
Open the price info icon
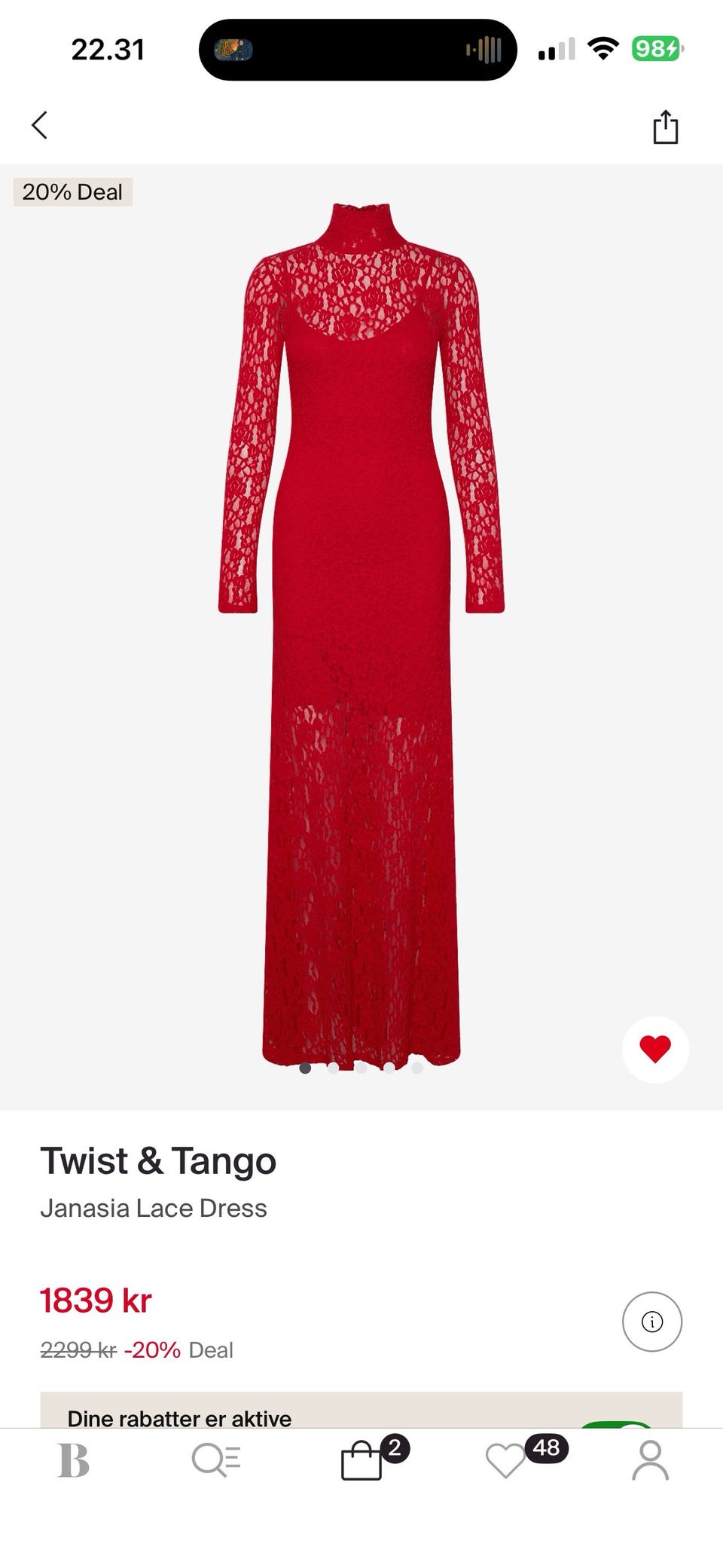click(x=651, y=1321)
